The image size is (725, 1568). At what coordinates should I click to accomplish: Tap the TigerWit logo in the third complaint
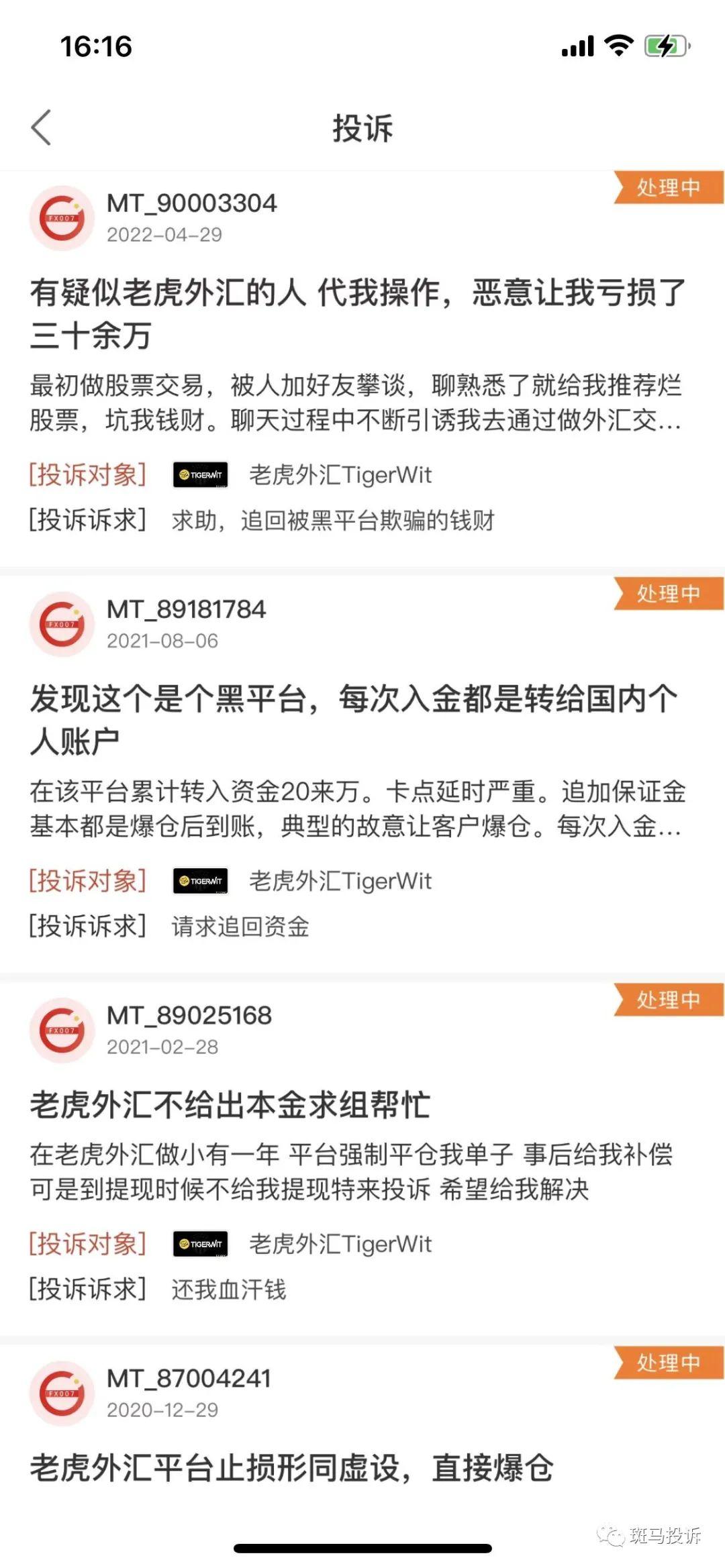(x=200, y=1243)
